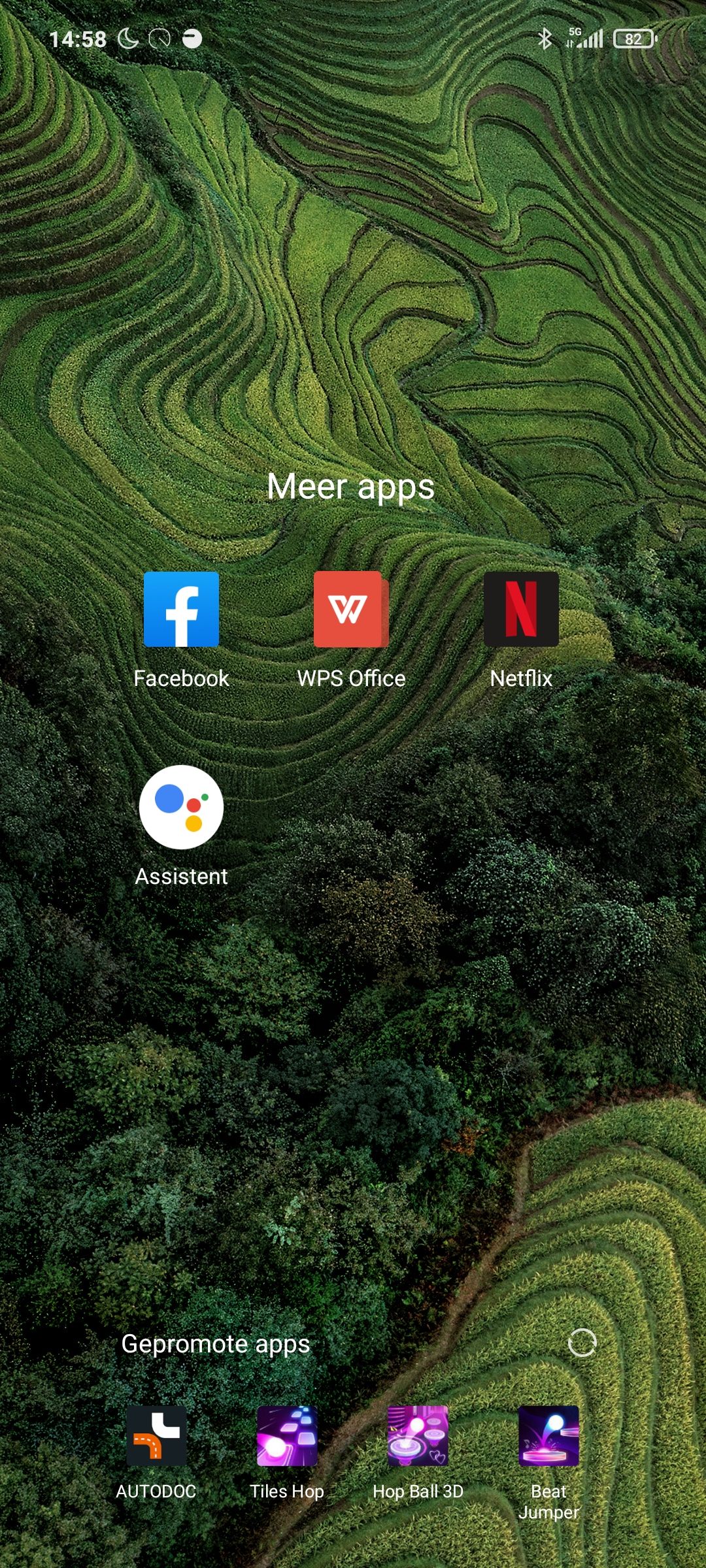706x1568 pixels.
Task: Launch WPS Office
Action: click(x=351, y=610)
